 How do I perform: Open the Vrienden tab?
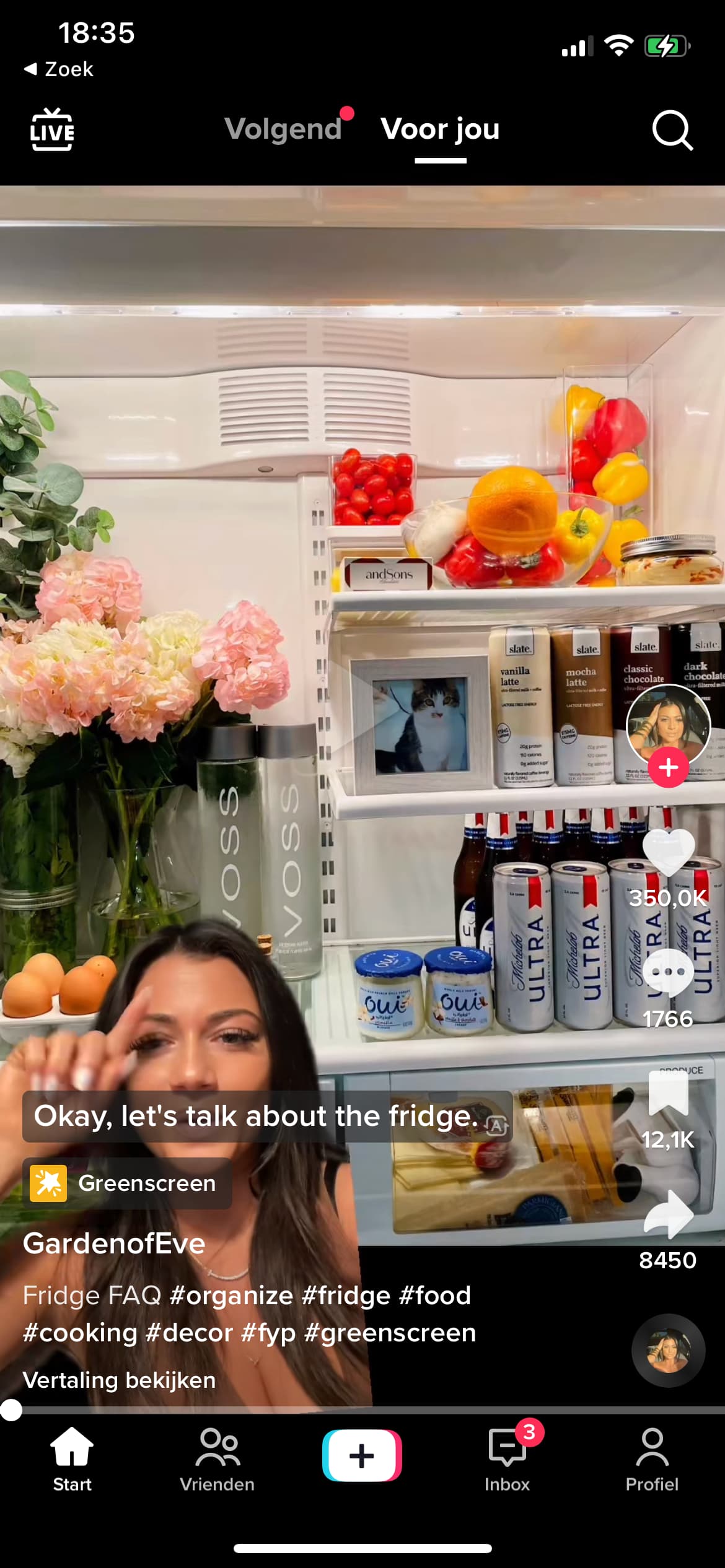pyautogui.click(x=217, y=1460)
